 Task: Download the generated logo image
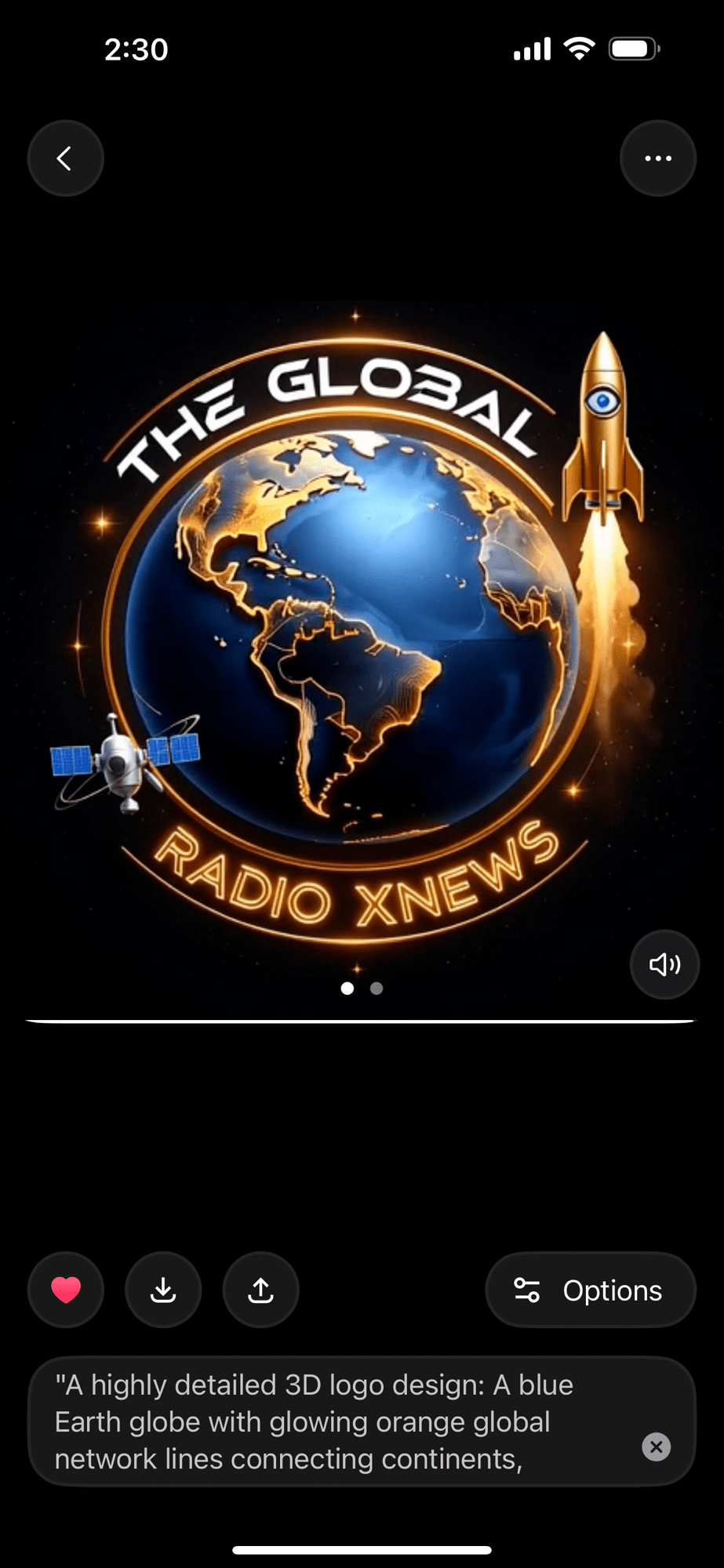[x=163, y=1290]
